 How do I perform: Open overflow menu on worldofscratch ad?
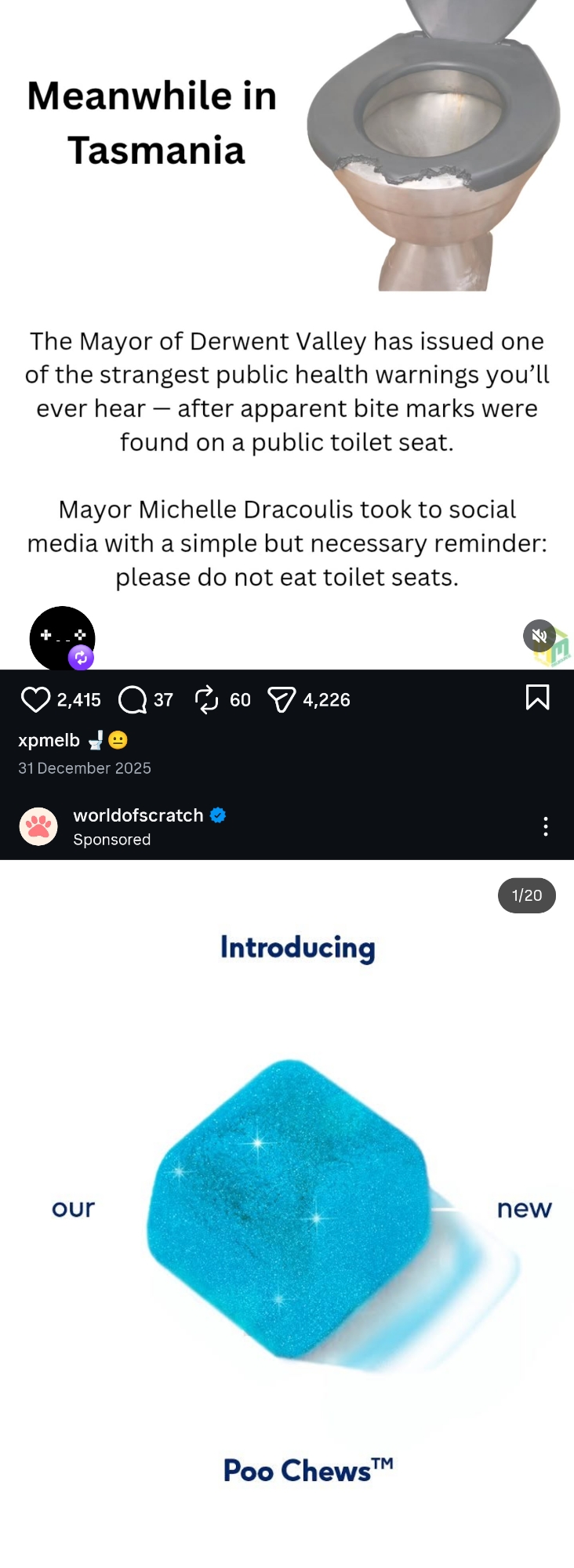(546, 826)
